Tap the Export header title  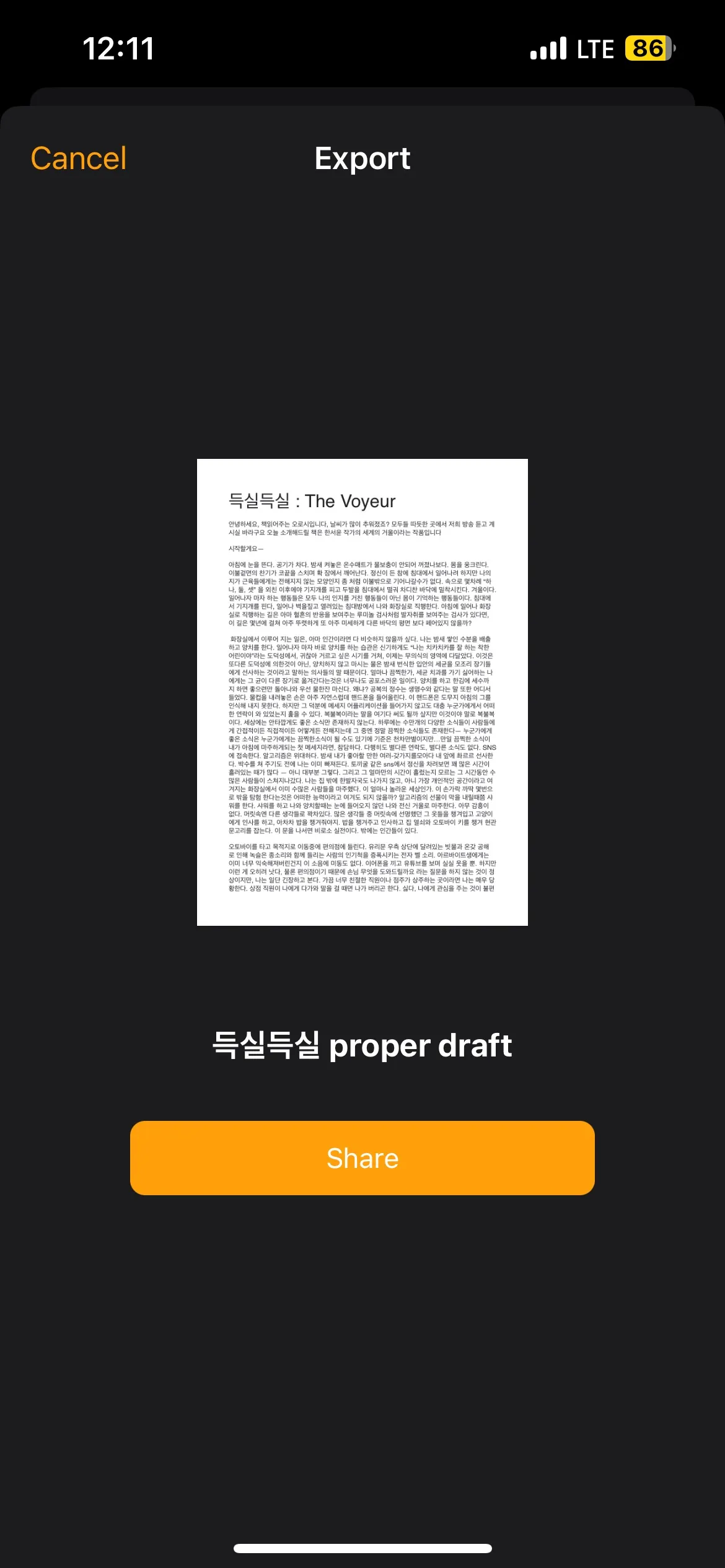pos(362,159)
